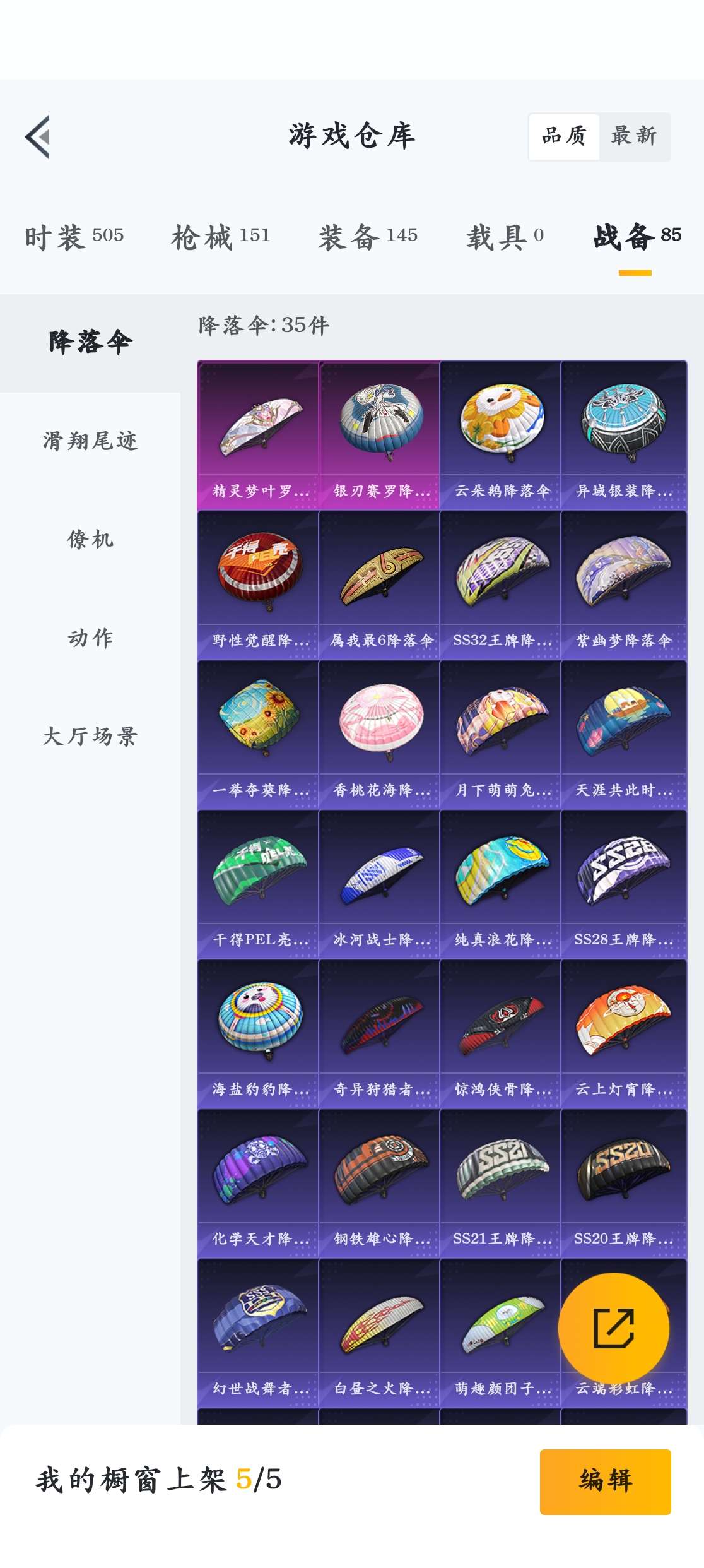This screenshot has height=1568, width=704.
Task: Open the SS28王牌 parachute item
Action: click(x=623, y=883)
